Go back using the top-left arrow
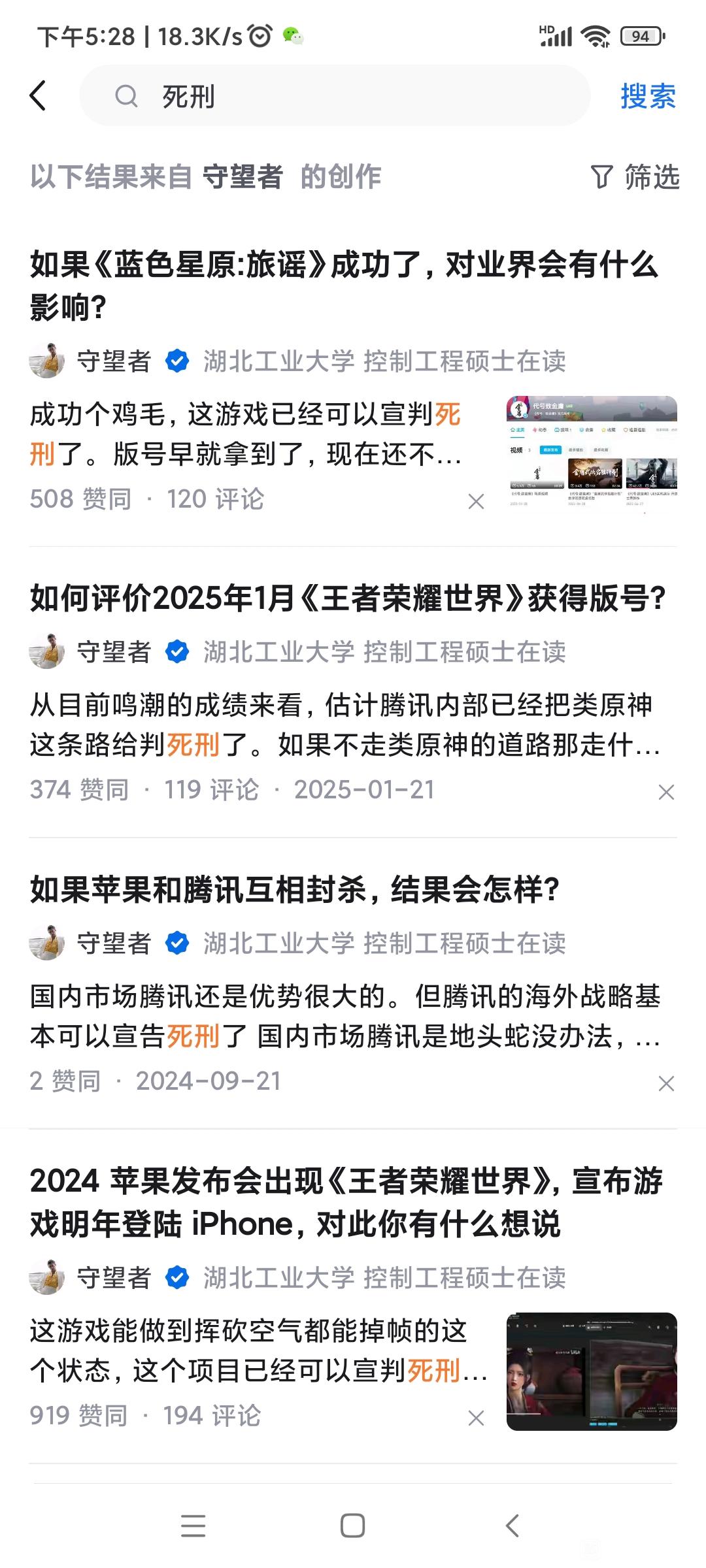706x1568 pixels. (39, 96)
